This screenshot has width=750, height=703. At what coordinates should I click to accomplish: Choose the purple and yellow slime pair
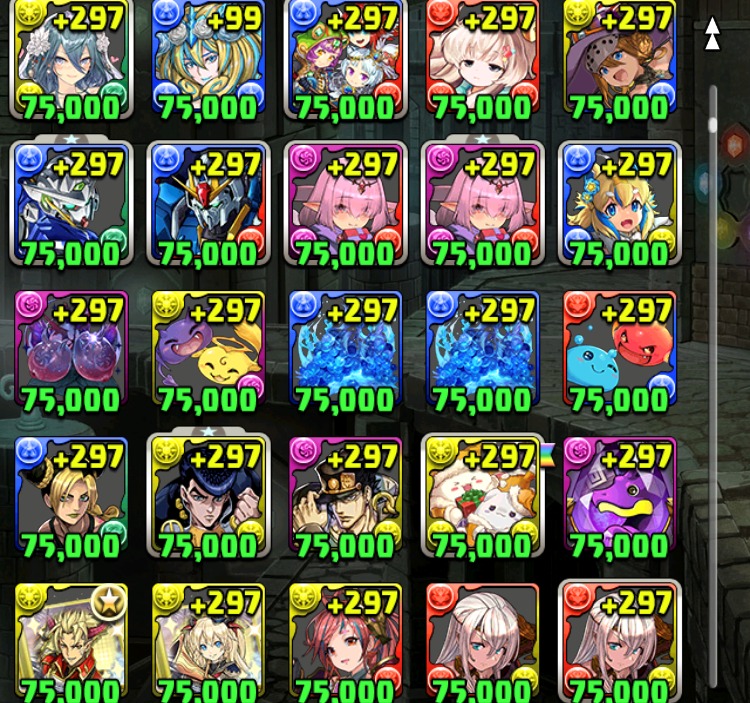208,352
